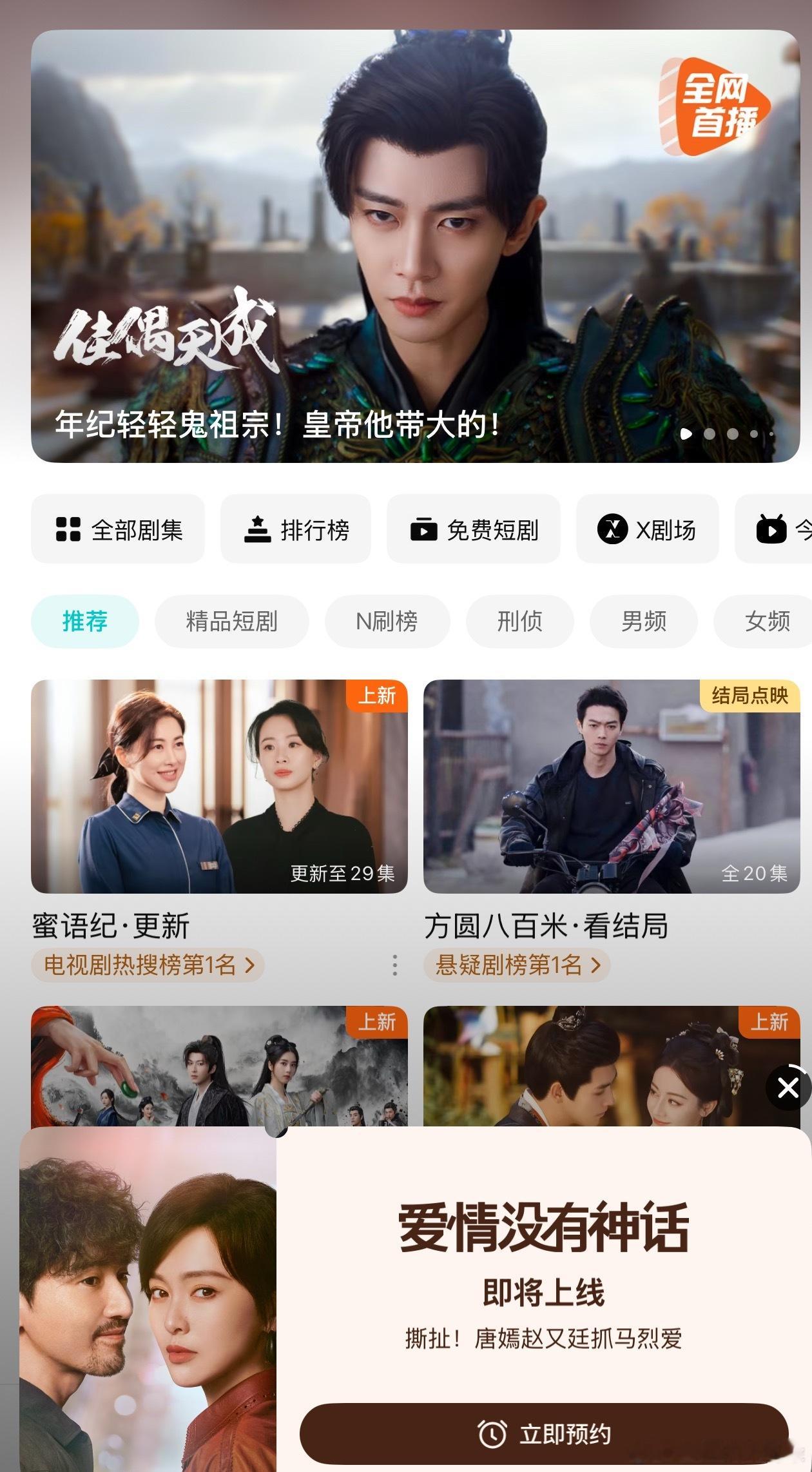Expand 悬疑剧榜第1名 via its chevron

tap(597, 966)
